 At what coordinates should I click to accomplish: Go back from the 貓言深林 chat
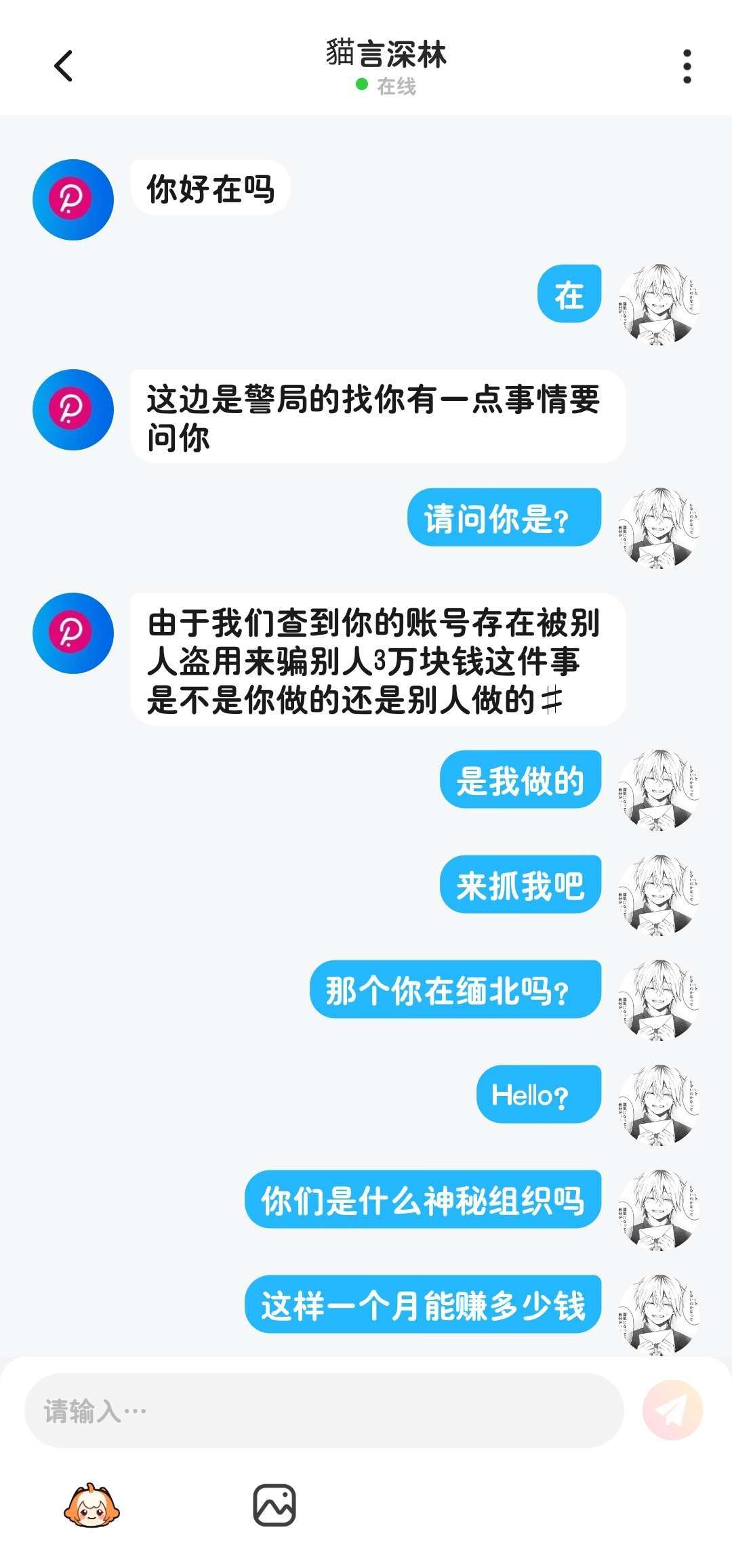point(64,66)
